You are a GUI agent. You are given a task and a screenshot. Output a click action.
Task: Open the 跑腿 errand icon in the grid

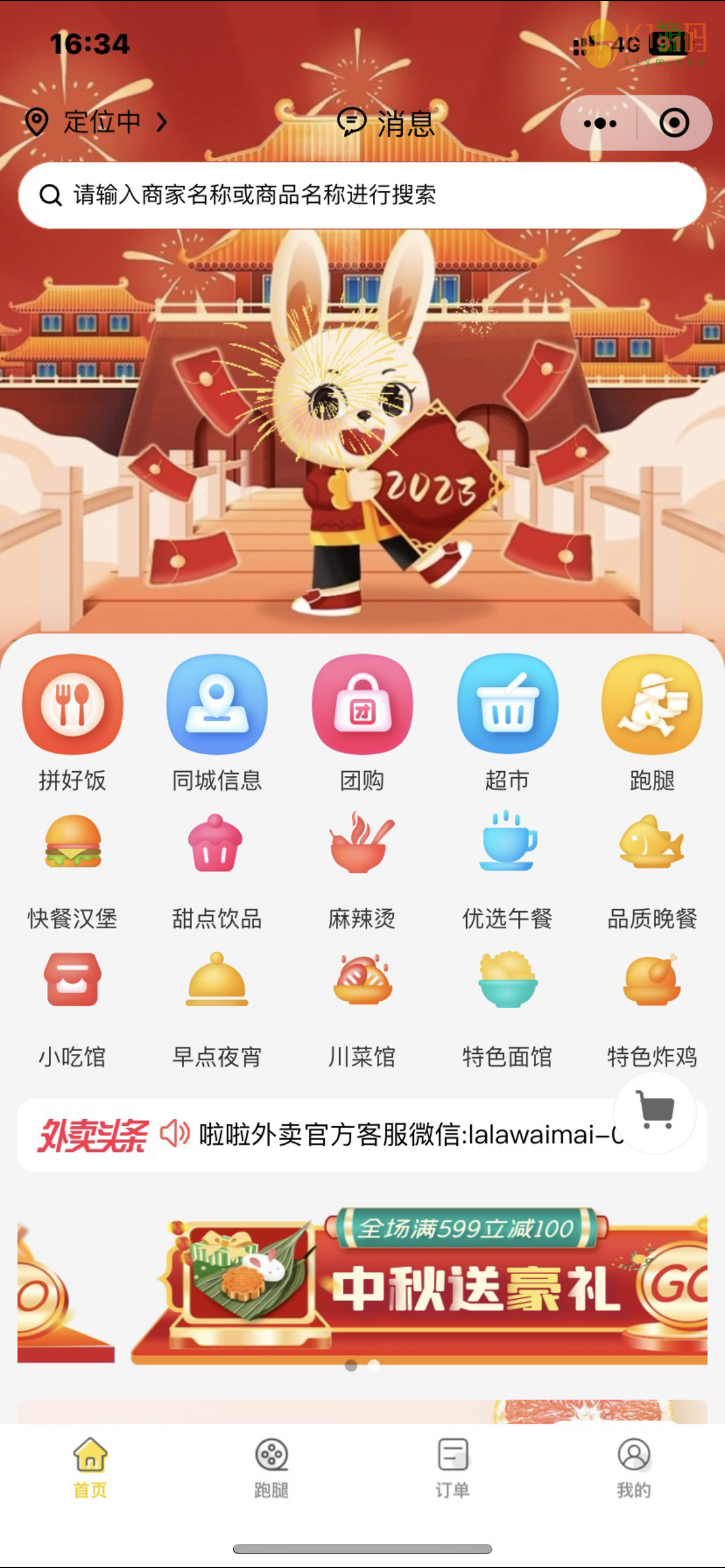click(x=652, y=722)
